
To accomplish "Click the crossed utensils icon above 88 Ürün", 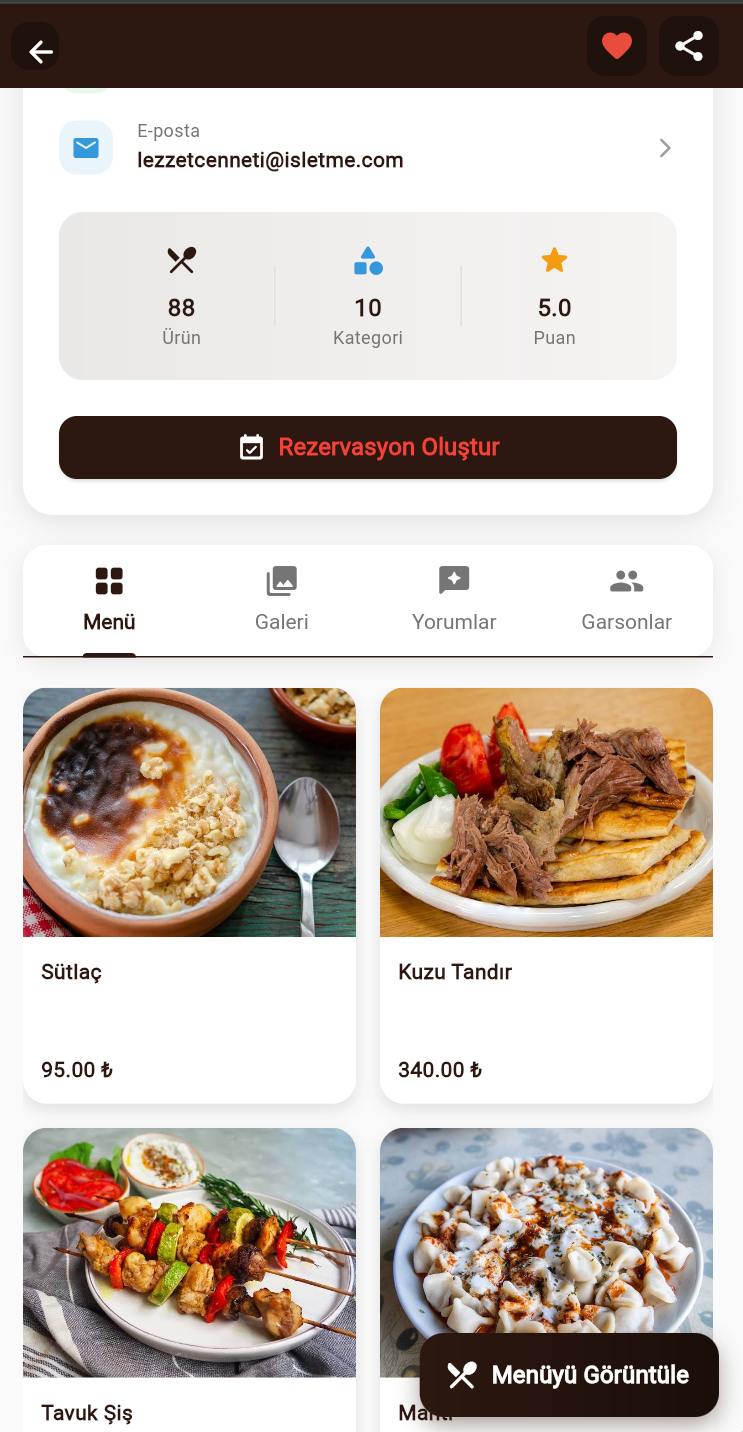I will point(181,260).
